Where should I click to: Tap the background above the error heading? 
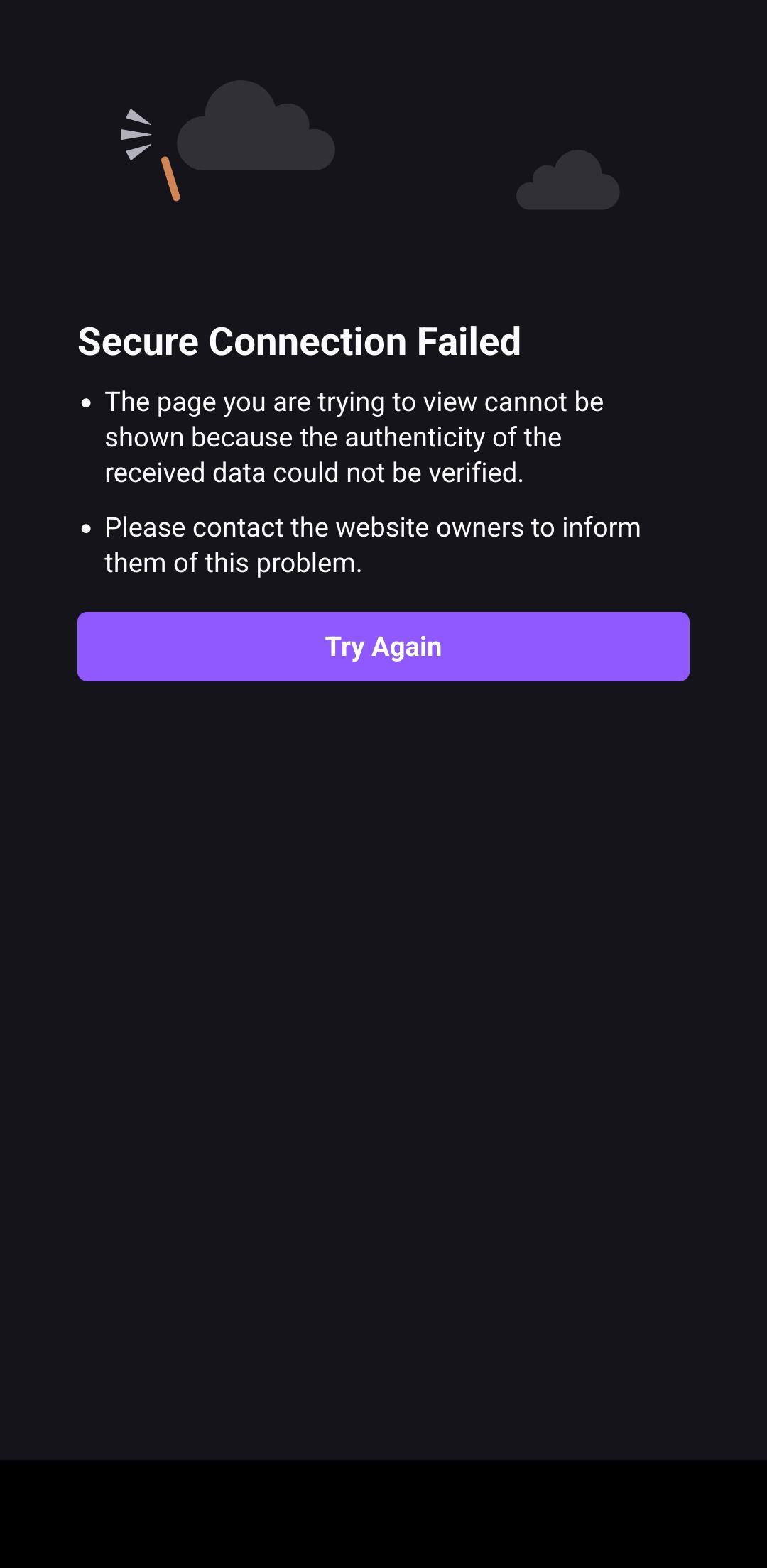pos(383,270)
